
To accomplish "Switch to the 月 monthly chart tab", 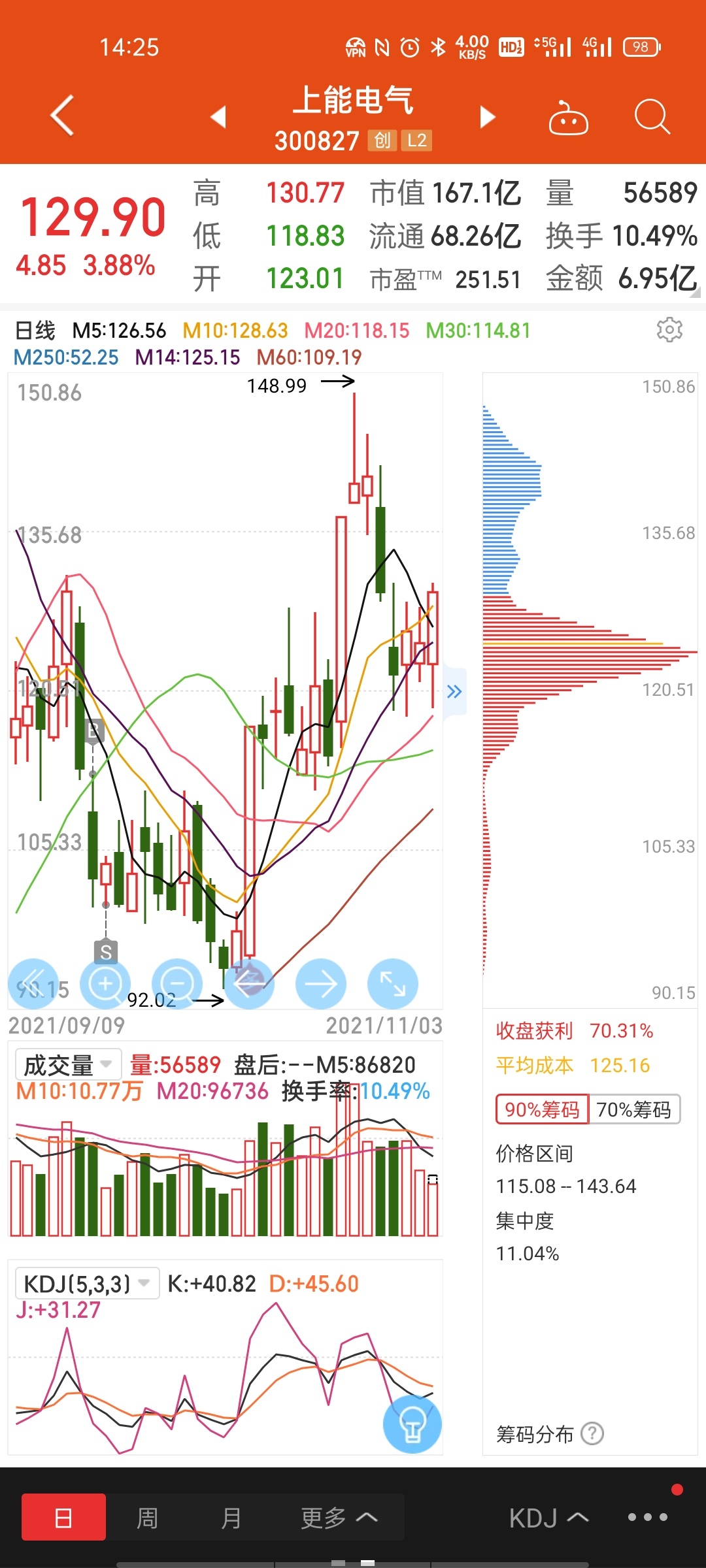I will [x=231, y=1518].
